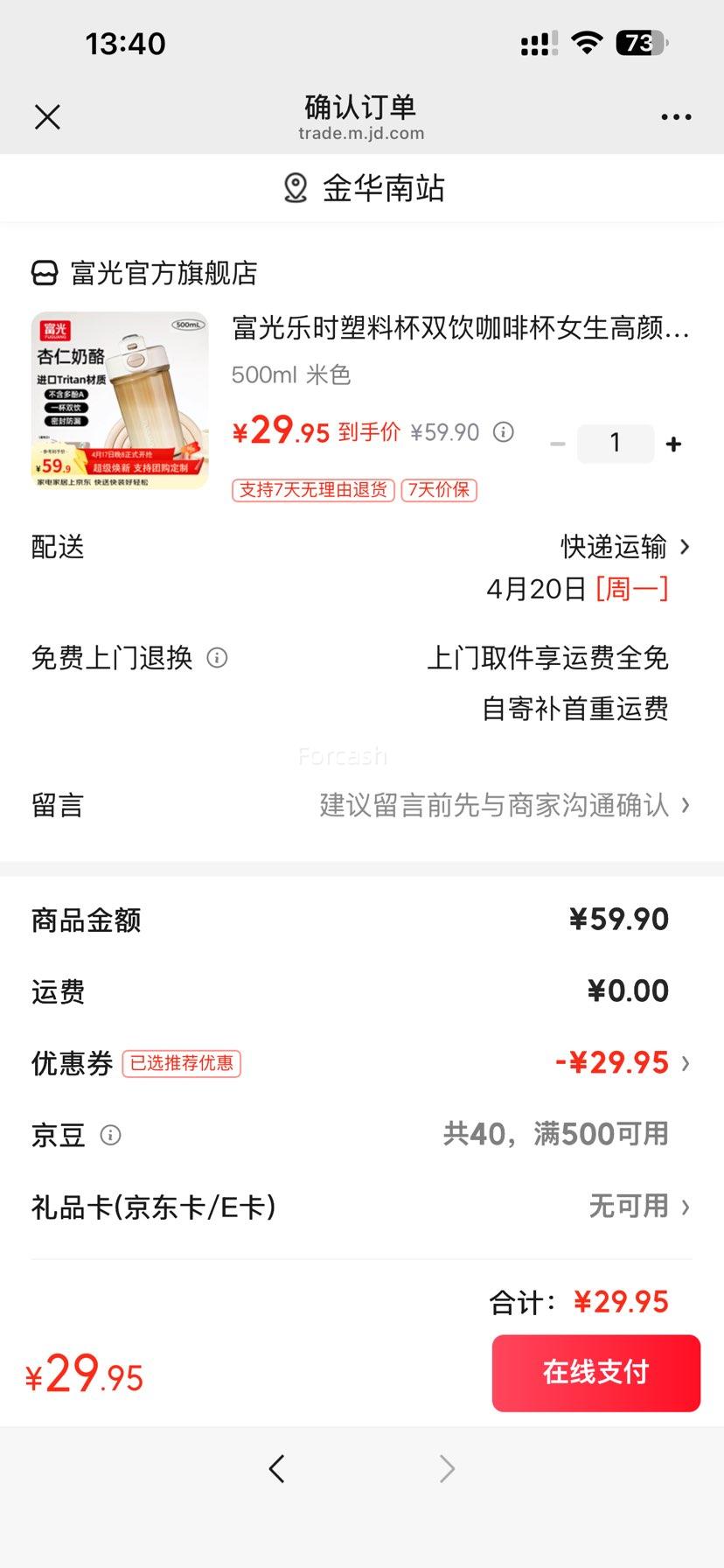Open the 优惠券 coupon selection panel
This screenshot has height=1568, width=724.
(621, 1061)
